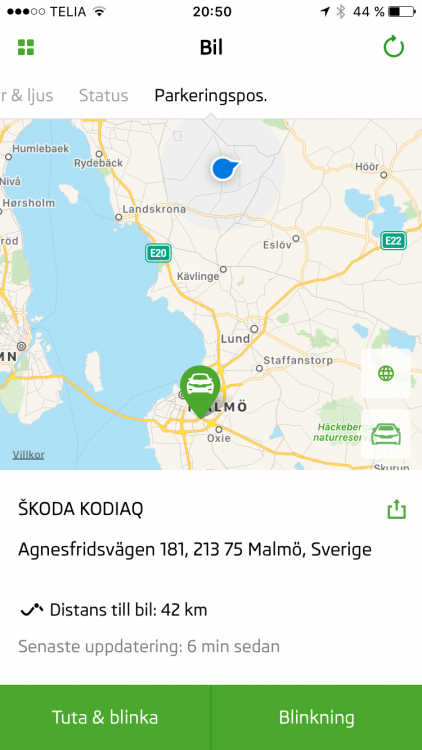Tap the globe map-type button
The height and width of the screenshot is (750, 422).
386,373
